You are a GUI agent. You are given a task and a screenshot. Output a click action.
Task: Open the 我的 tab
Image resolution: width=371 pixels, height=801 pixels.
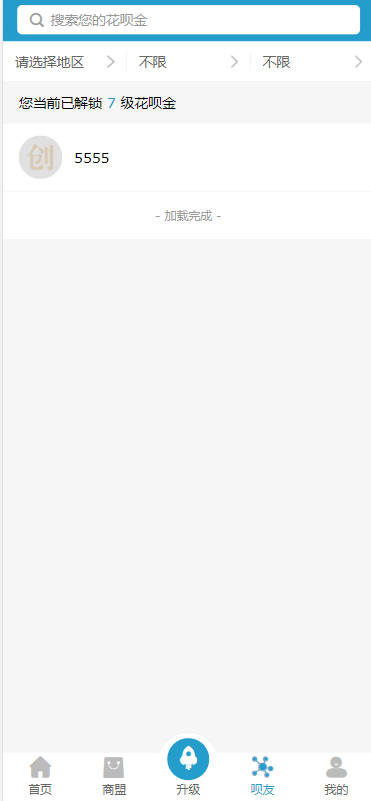point(336,776)
